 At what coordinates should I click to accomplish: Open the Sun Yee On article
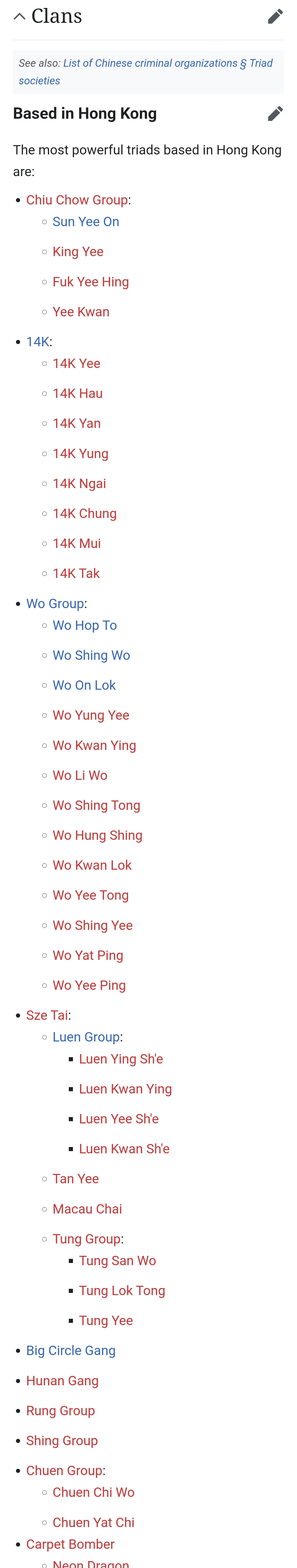pyautogui.click(x=85, y=222)
